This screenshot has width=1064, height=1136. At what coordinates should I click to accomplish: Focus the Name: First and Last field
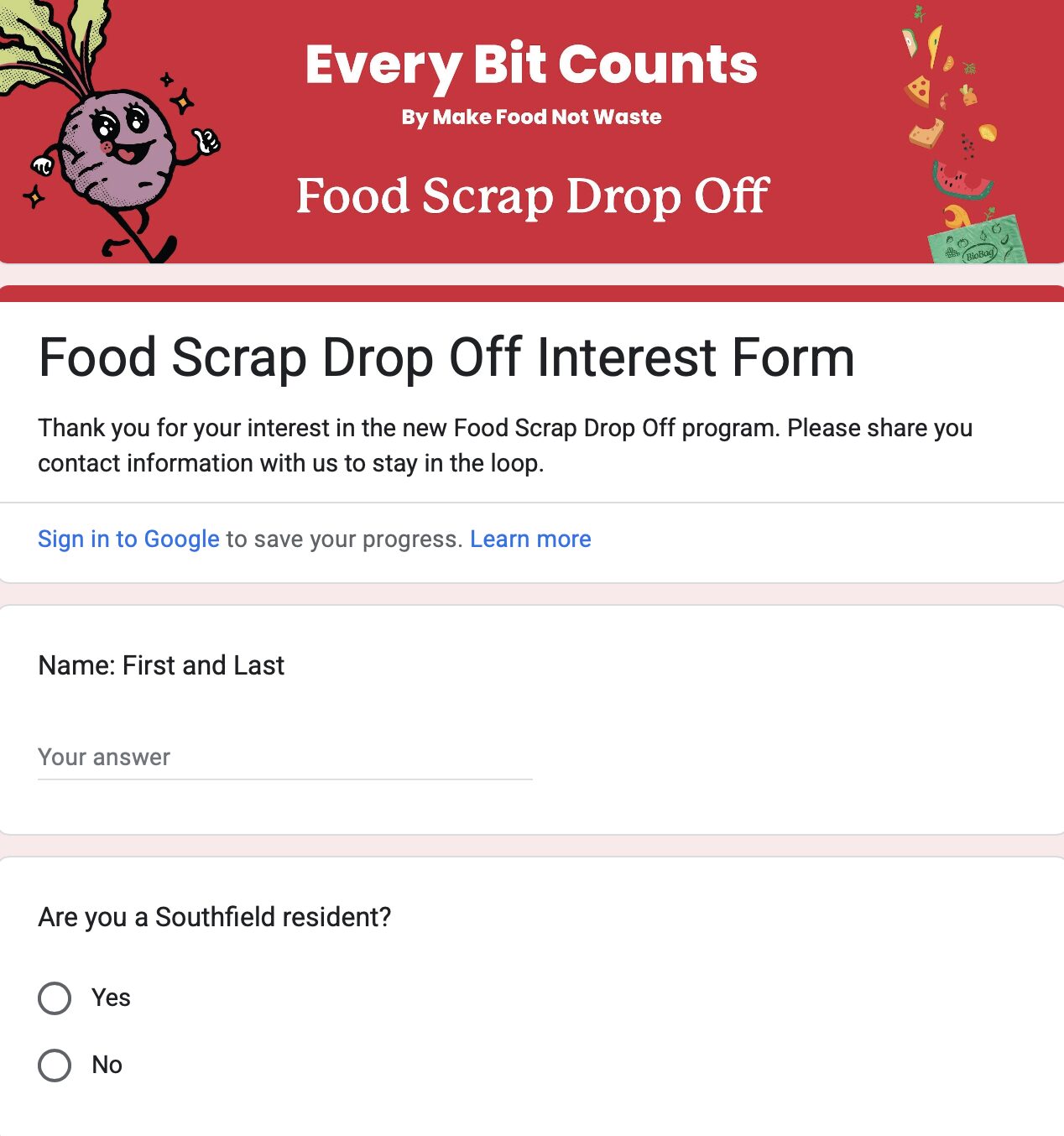284,758
